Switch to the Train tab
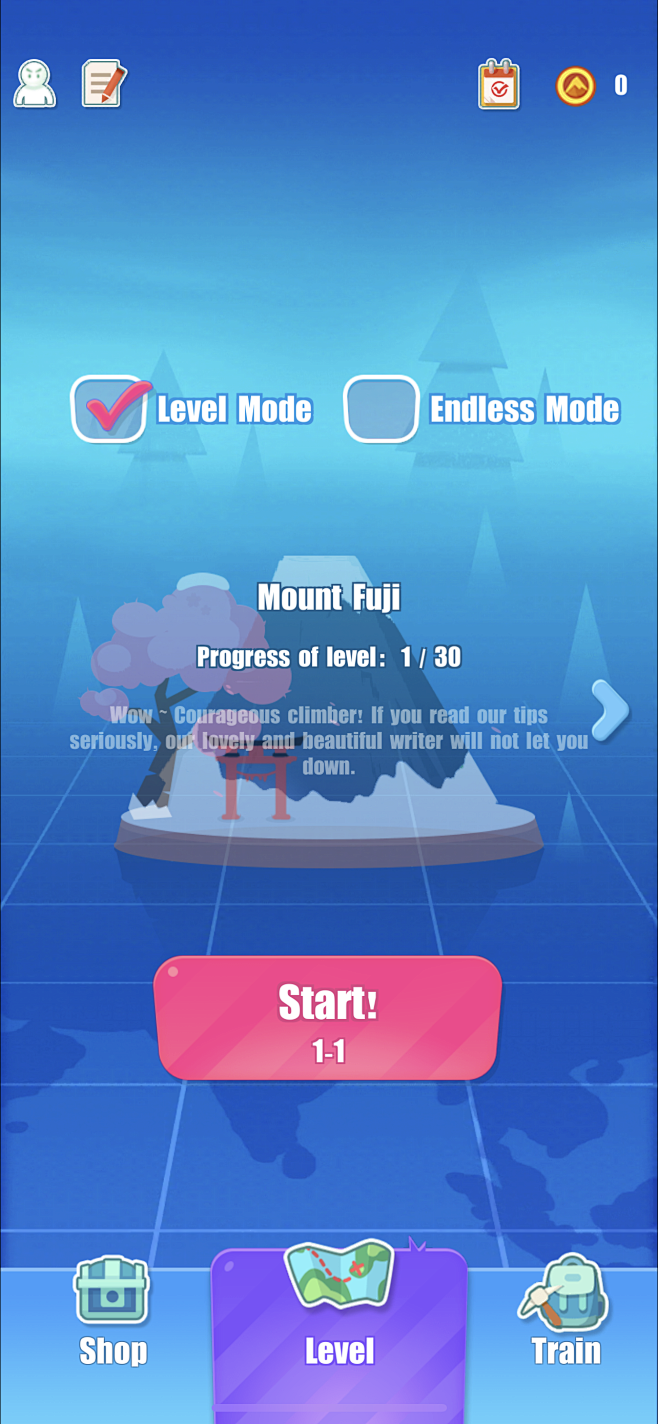 (566, 1312)
